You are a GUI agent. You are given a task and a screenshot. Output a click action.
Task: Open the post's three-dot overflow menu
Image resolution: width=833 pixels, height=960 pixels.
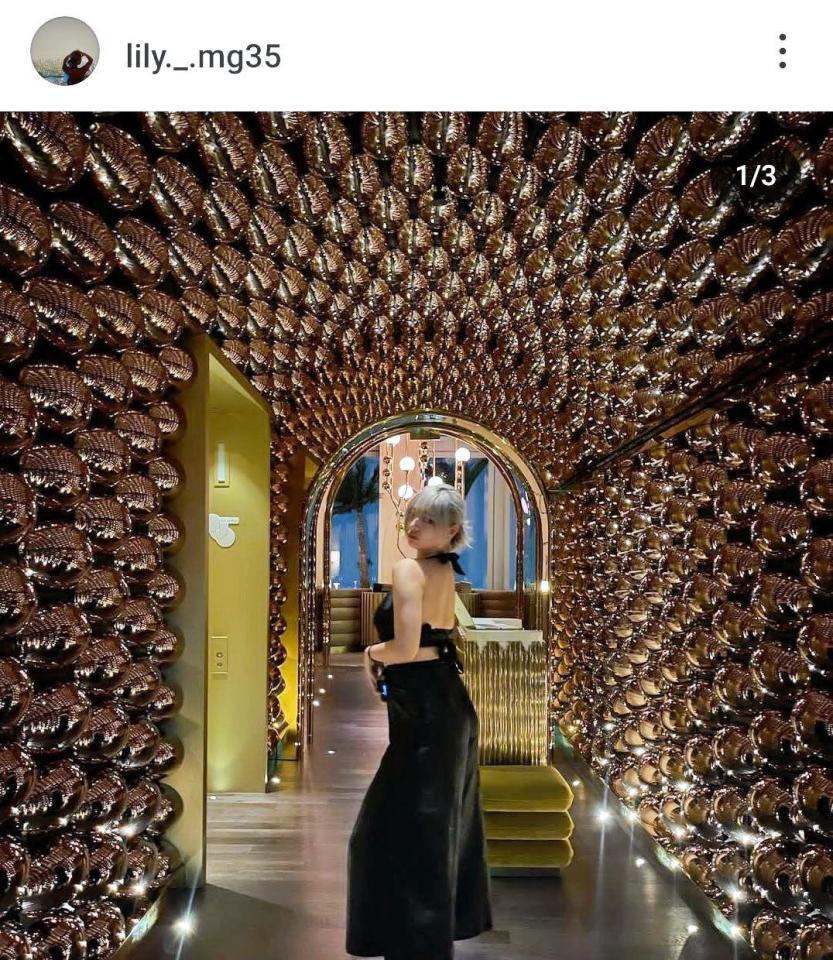(782, 52)
